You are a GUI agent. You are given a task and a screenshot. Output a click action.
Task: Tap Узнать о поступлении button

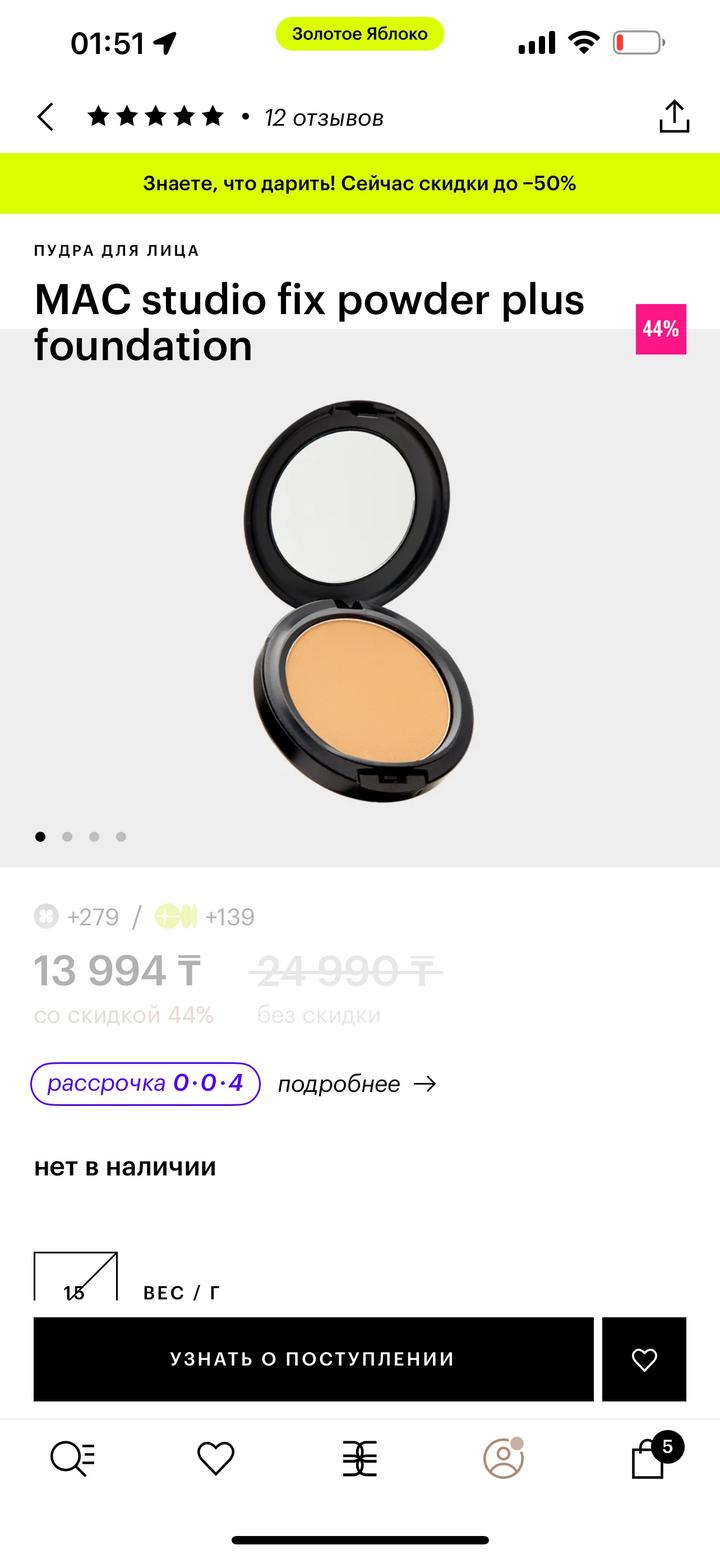click(x=313, y=1359)
